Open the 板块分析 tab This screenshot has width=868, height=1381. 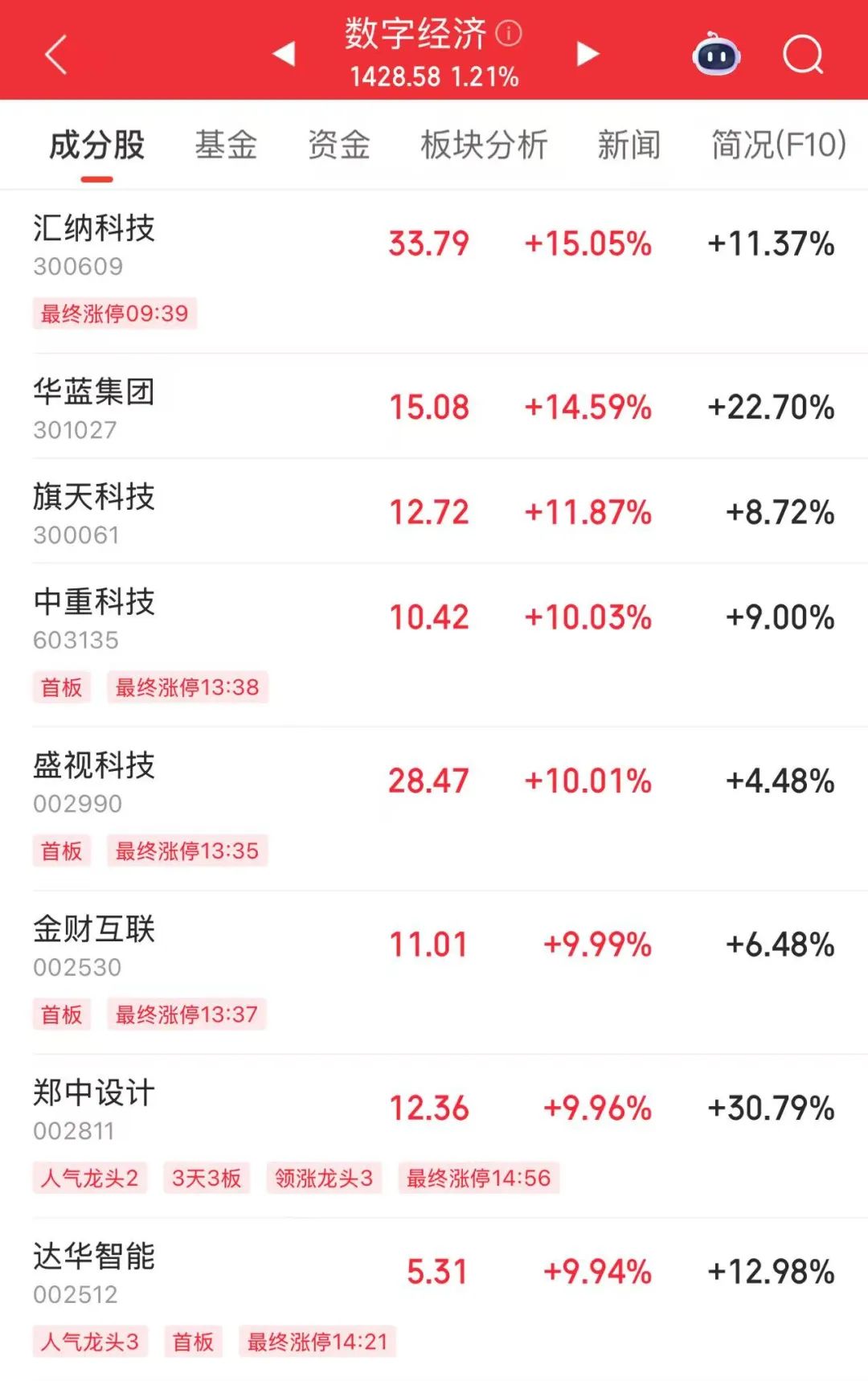click(x=484, y=145)
